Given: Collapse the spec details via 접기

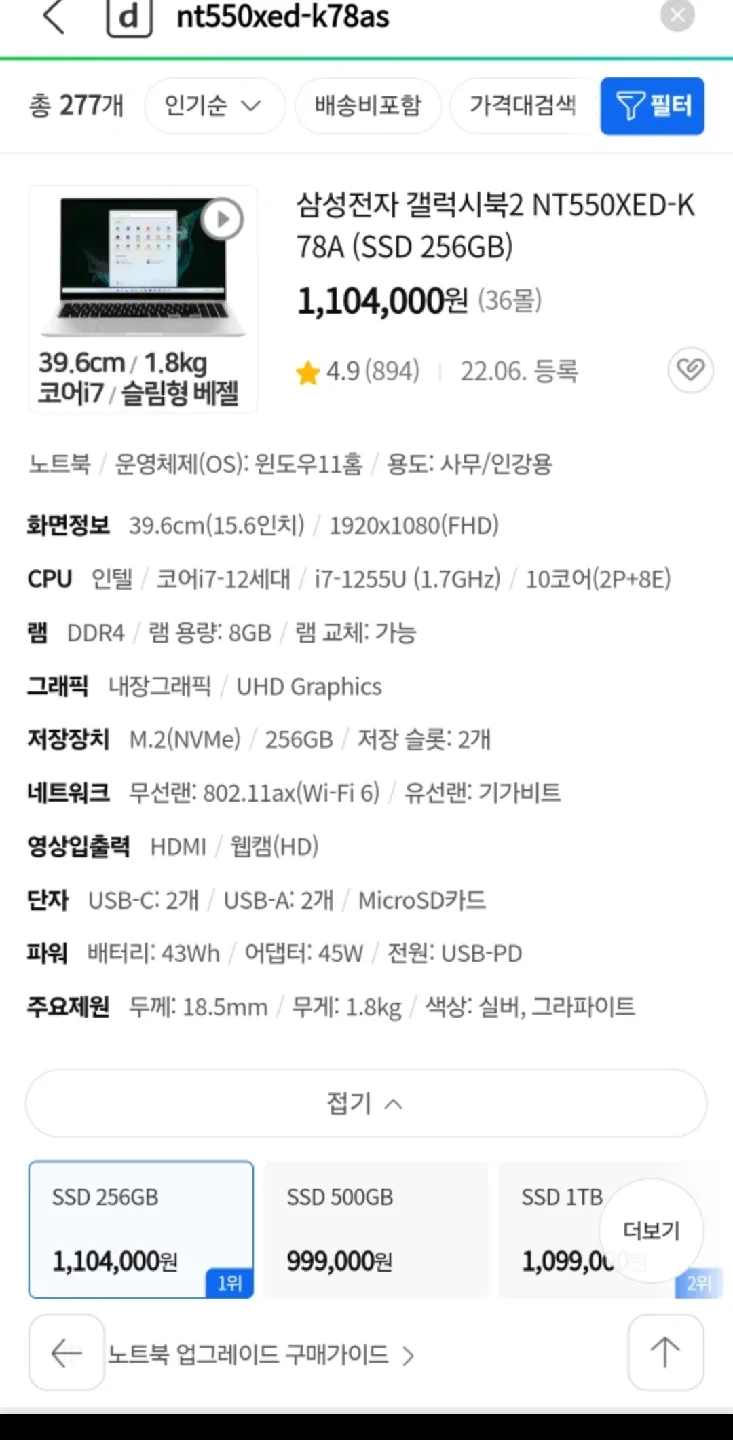Looking at the screenshot, I should (366, 1103).
